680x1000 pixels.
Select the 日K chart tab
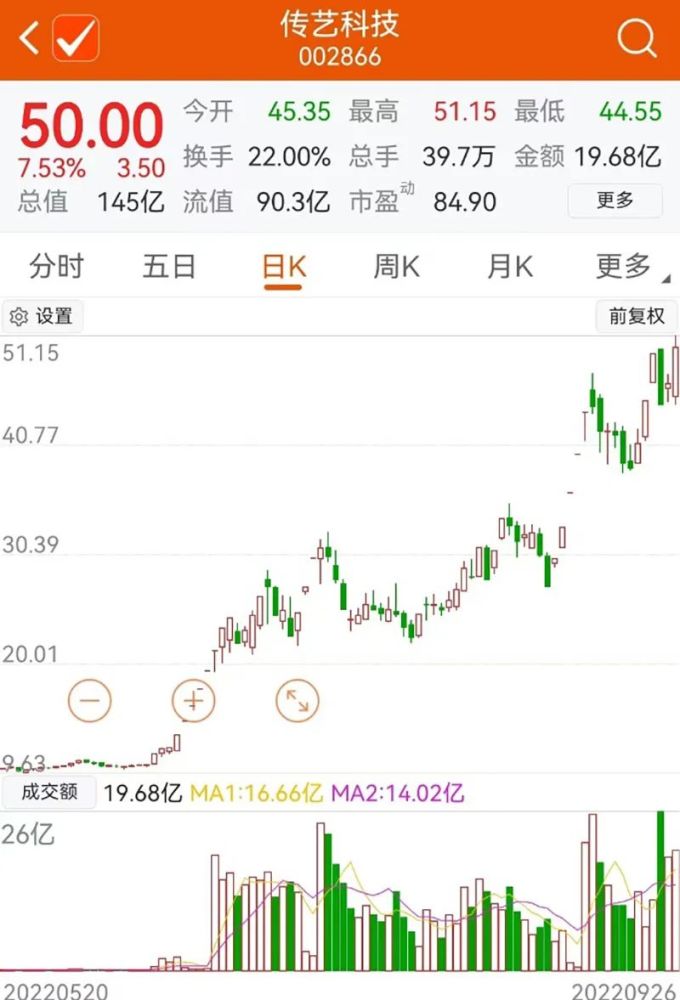pyautogui.click(x=283, y=267)
